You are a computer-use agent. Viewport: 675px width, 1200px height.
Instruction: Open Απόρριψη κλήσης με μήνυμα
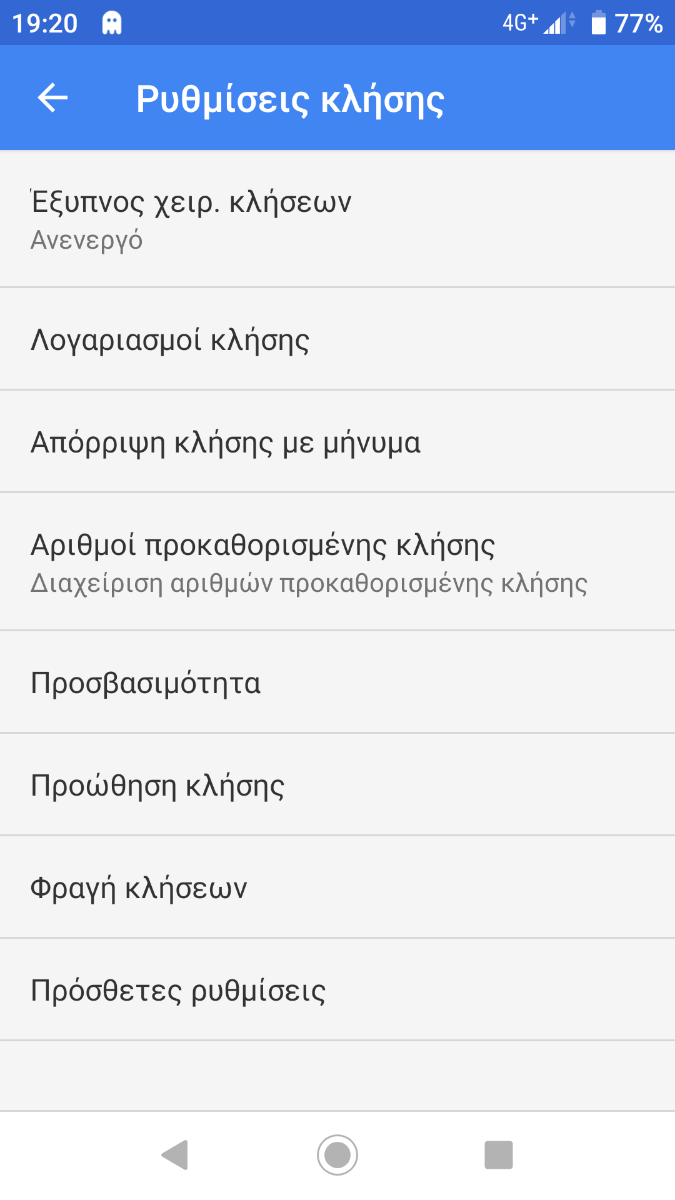[337, 442]
